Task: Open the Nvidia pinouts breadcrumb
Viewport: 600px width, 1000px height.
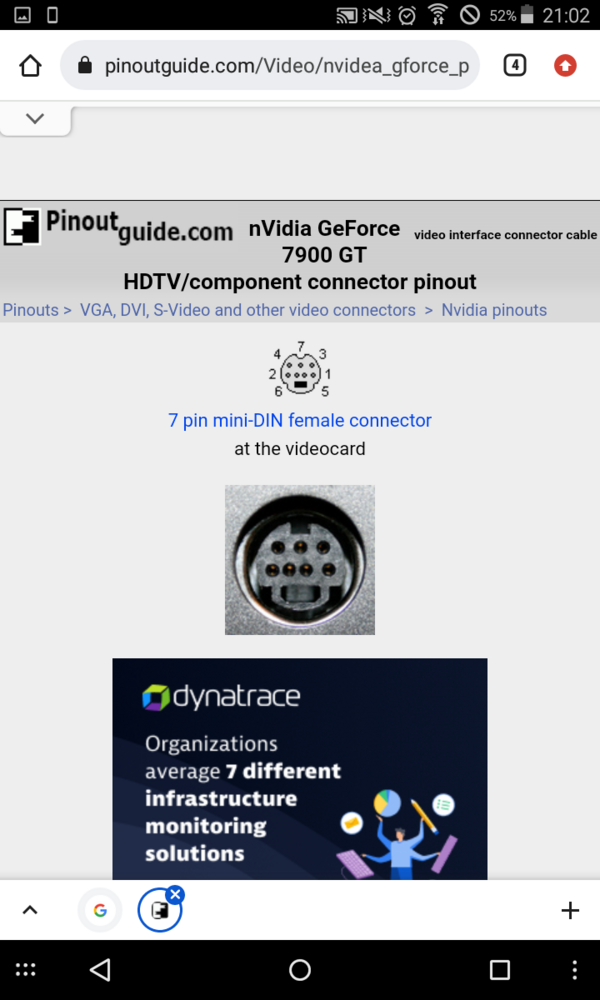Action: click(x=494, y=310)
